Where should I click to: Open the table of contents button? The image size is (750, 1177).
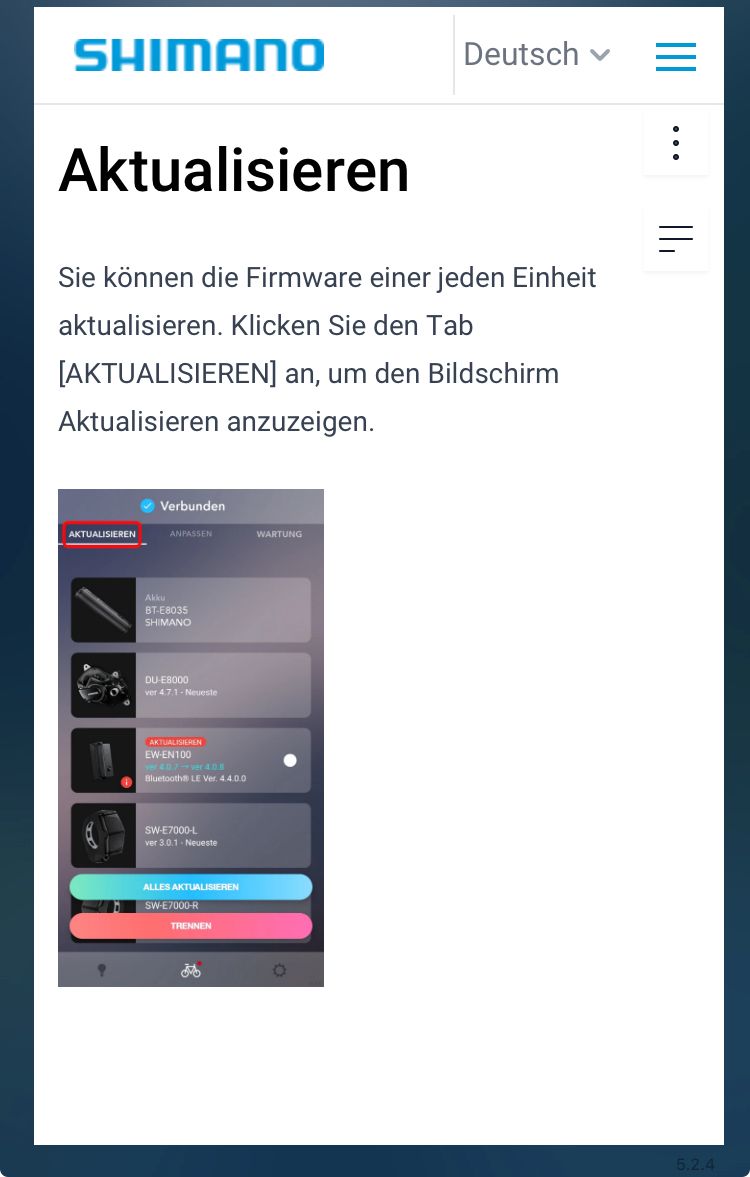tap(676, 239)
